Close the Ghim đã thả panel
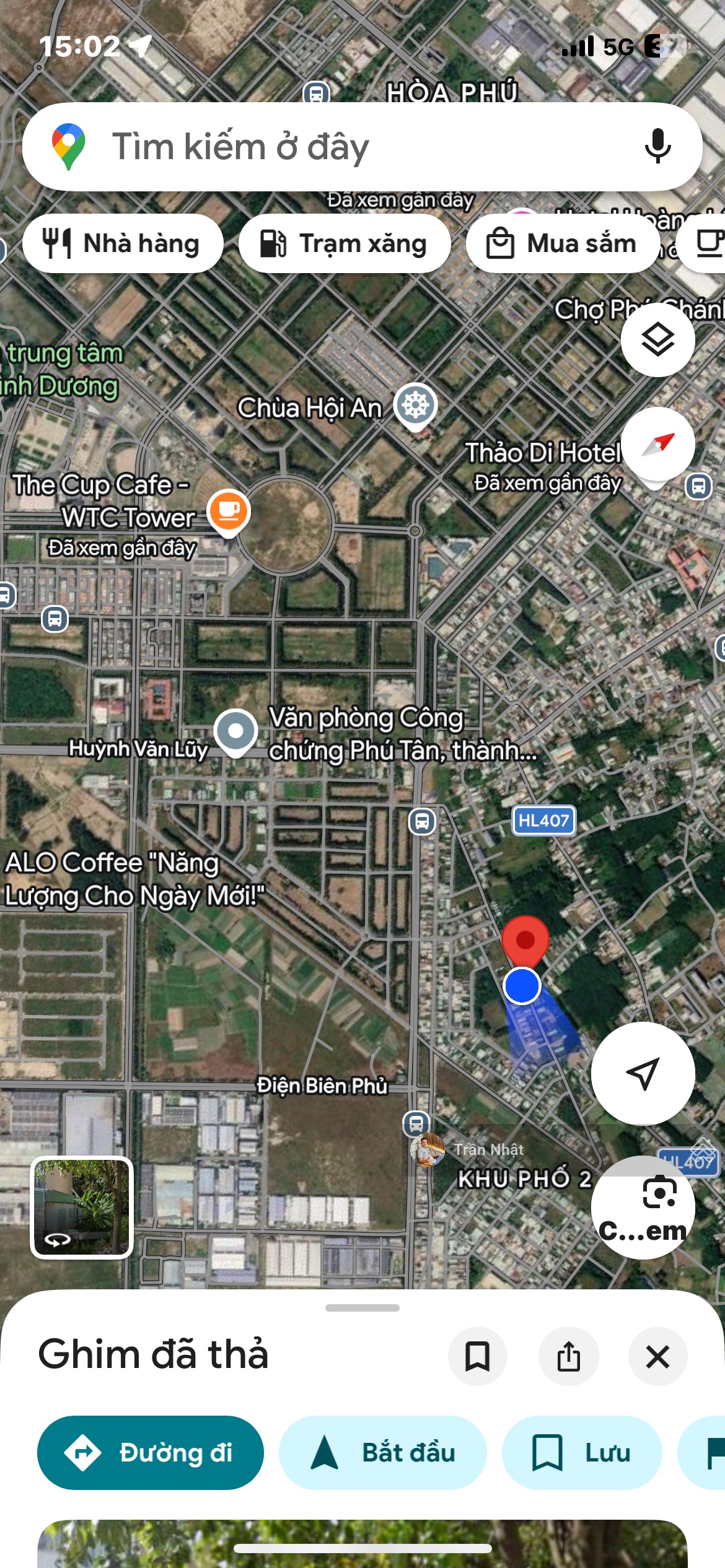This screenshot has height=1568, width=725. (657, 1356)
